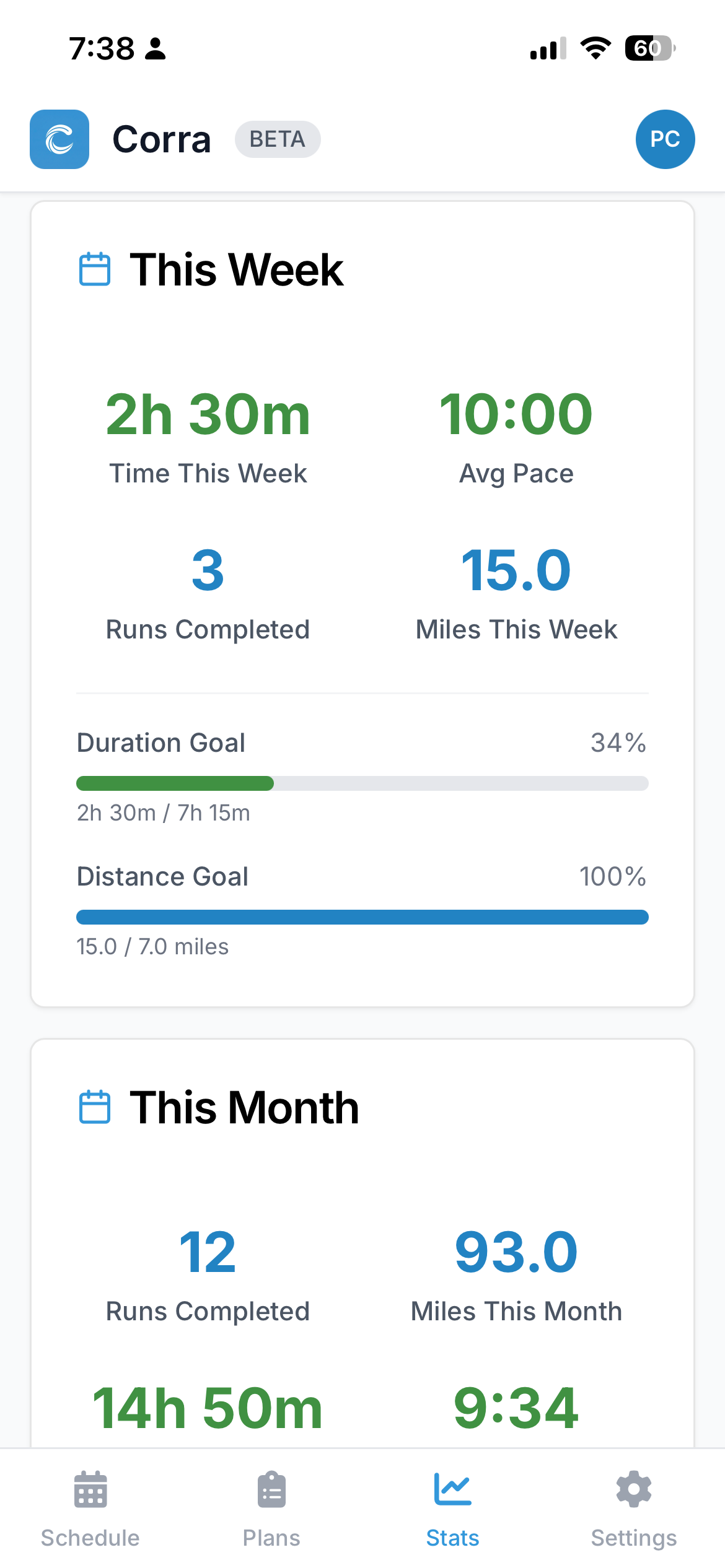Select the 3 Runs Completed stat
The image size is (725, 1568).
tap(208, 570)
